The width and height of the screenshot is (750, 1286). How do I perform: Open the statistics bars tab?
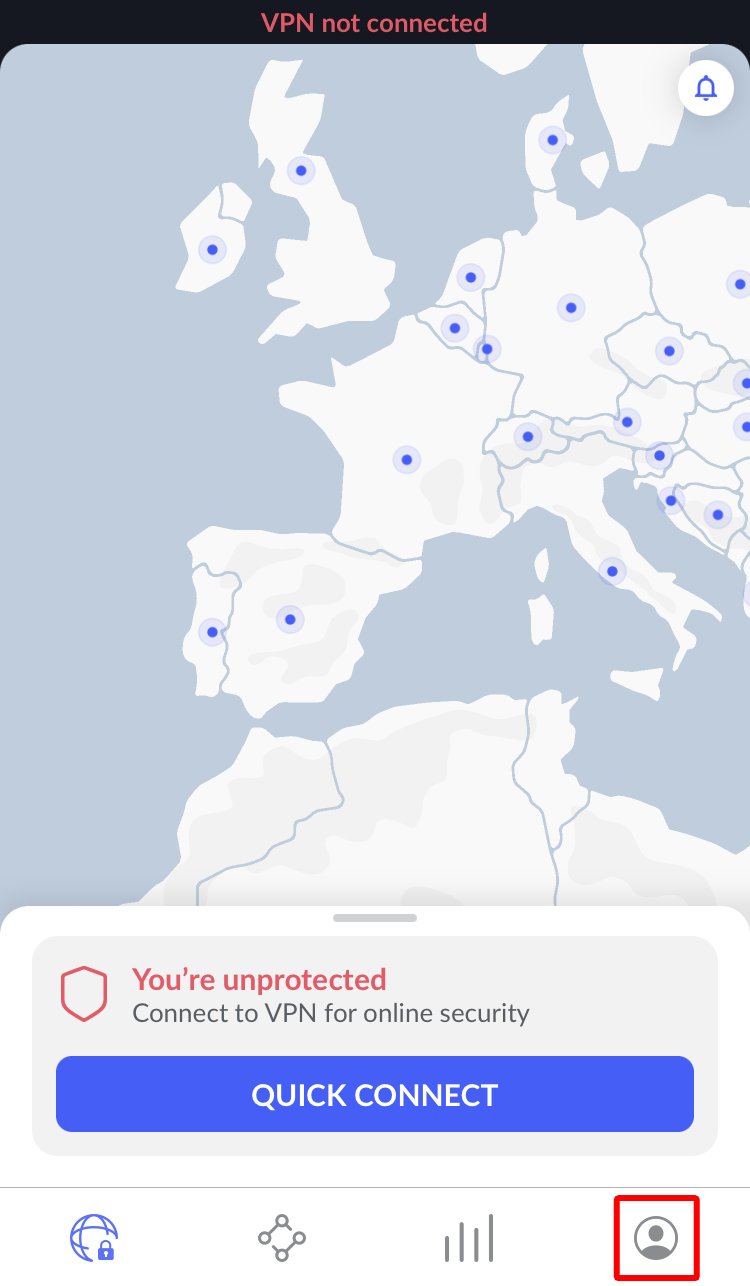coord(469,1238)
